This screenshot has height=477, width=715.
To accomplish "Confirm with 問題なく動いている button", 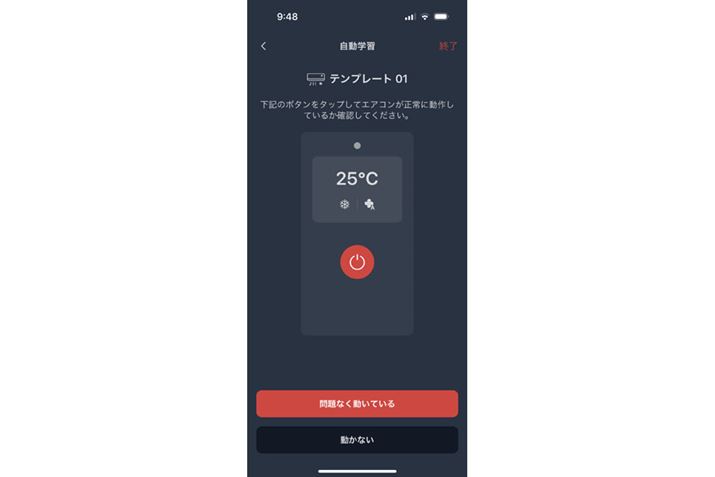I will 357,404.
